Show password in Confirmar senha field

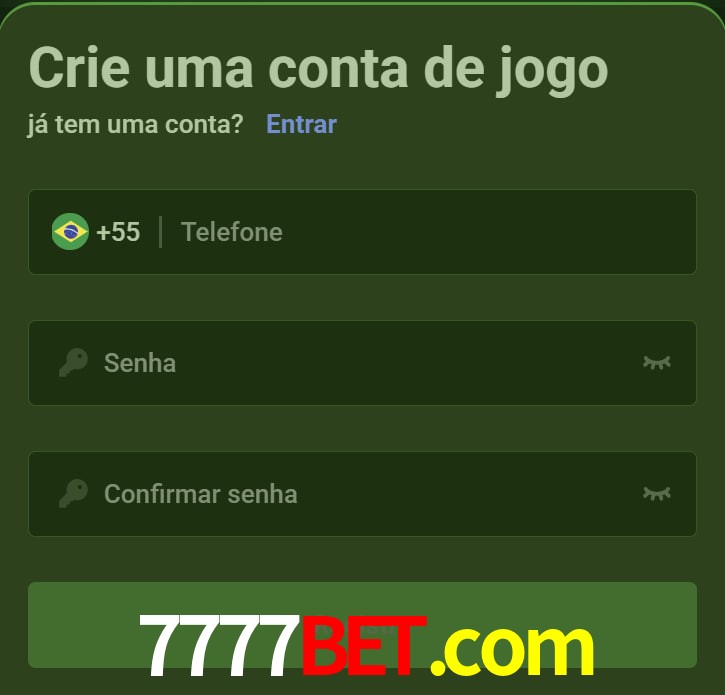click(x=656, y=493)
